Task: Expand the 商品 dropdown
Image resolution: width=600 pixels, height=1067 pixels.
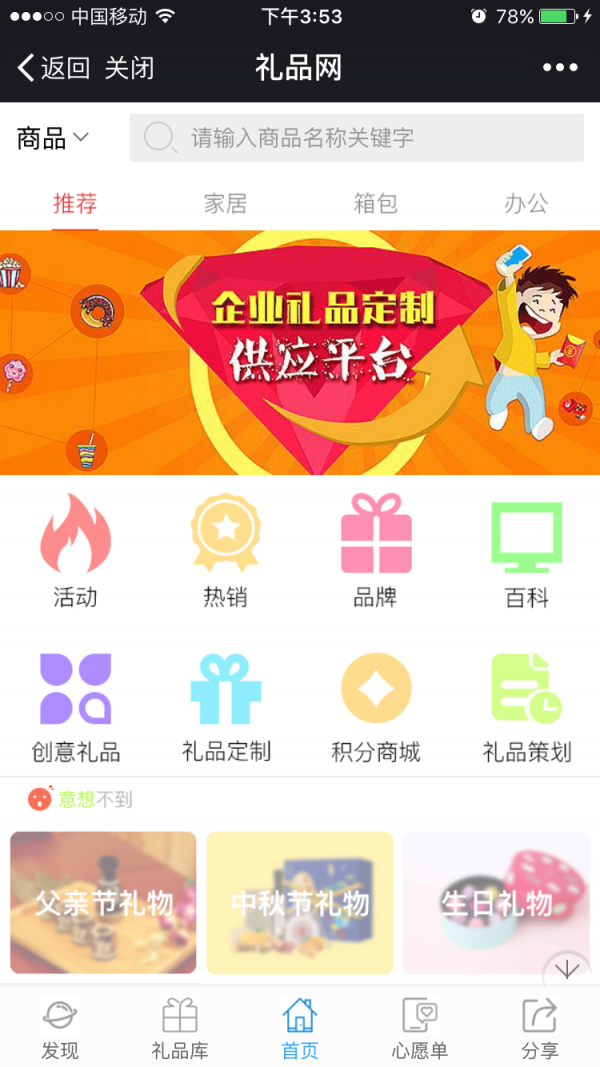Action: click(x=53, y=138)
